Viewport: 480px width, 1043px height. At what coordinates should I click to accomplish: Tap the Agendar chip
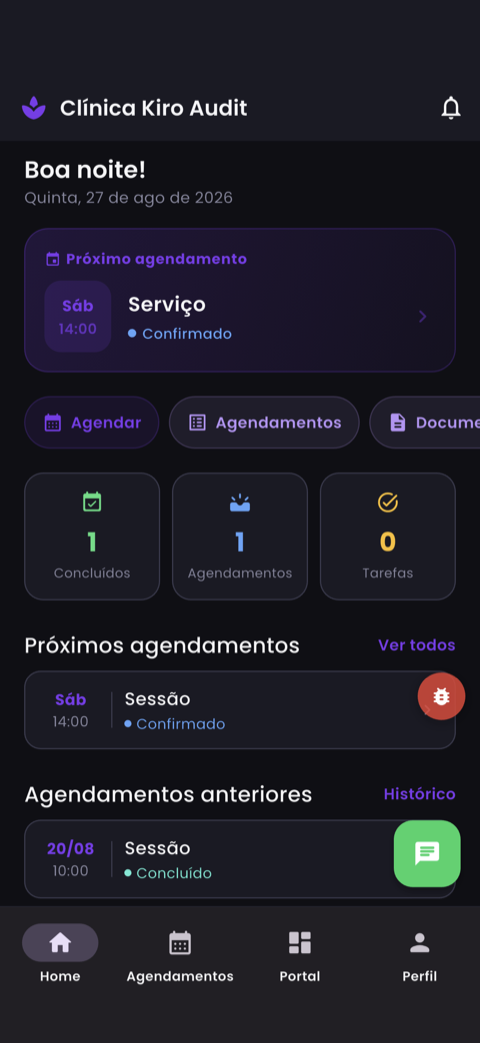pyautogui.click(x=92, y=422)
